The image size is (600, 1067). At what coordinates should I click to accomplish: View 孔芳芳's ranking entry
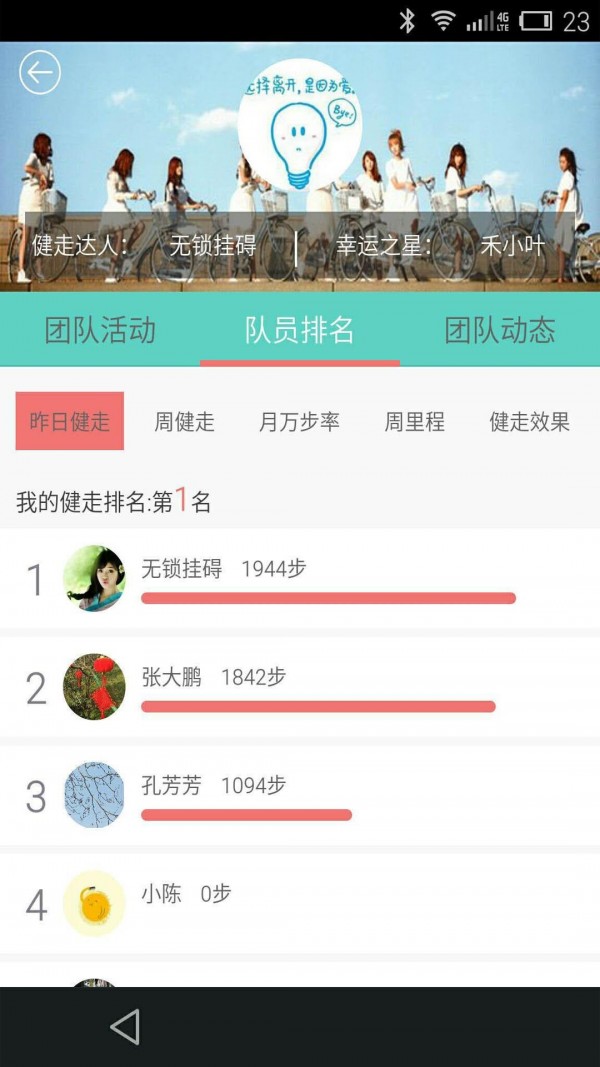[x=300, y=796]
